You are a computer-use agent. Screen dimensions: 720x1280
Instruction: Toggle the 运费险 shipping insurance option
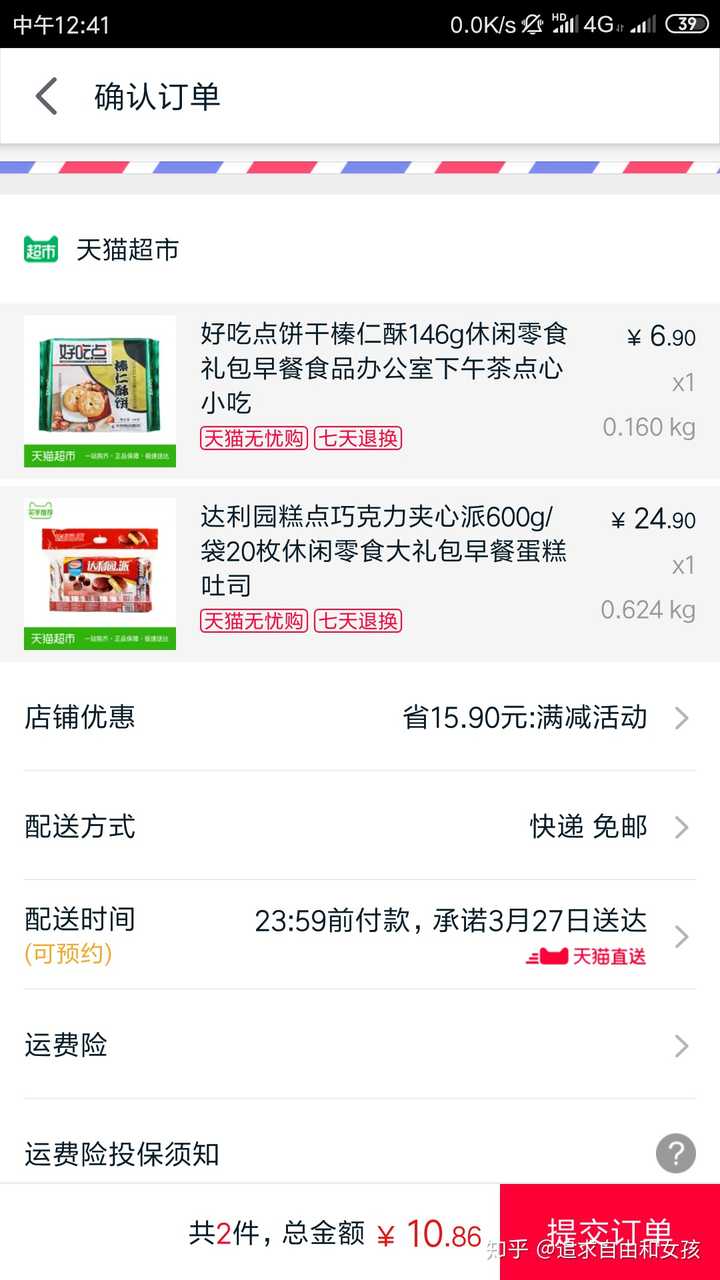pos(360,1044)
